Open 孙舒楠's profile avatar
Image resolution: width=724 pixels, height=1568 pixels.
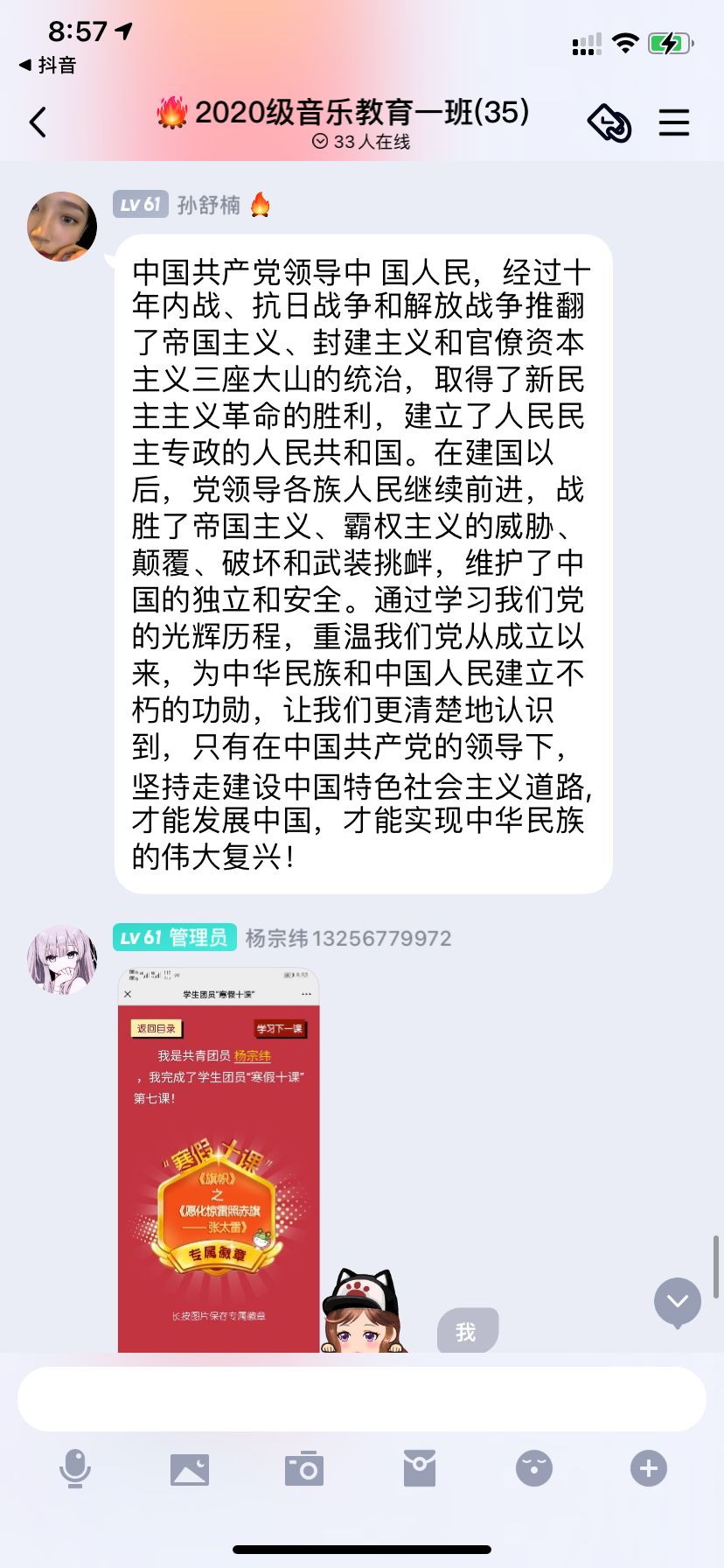62,227
